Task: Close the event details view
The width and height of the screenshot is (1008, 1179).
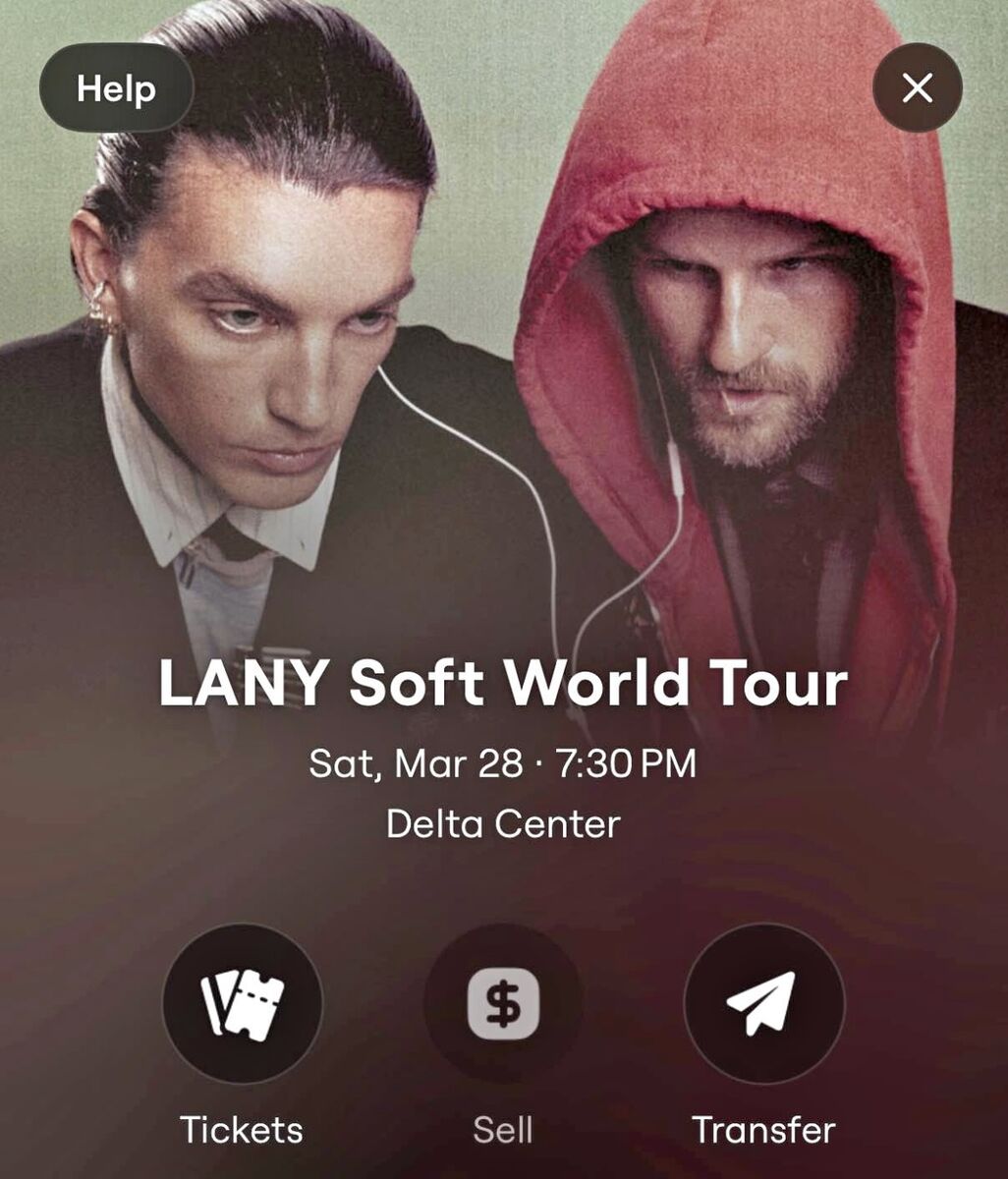Action: 917,87
